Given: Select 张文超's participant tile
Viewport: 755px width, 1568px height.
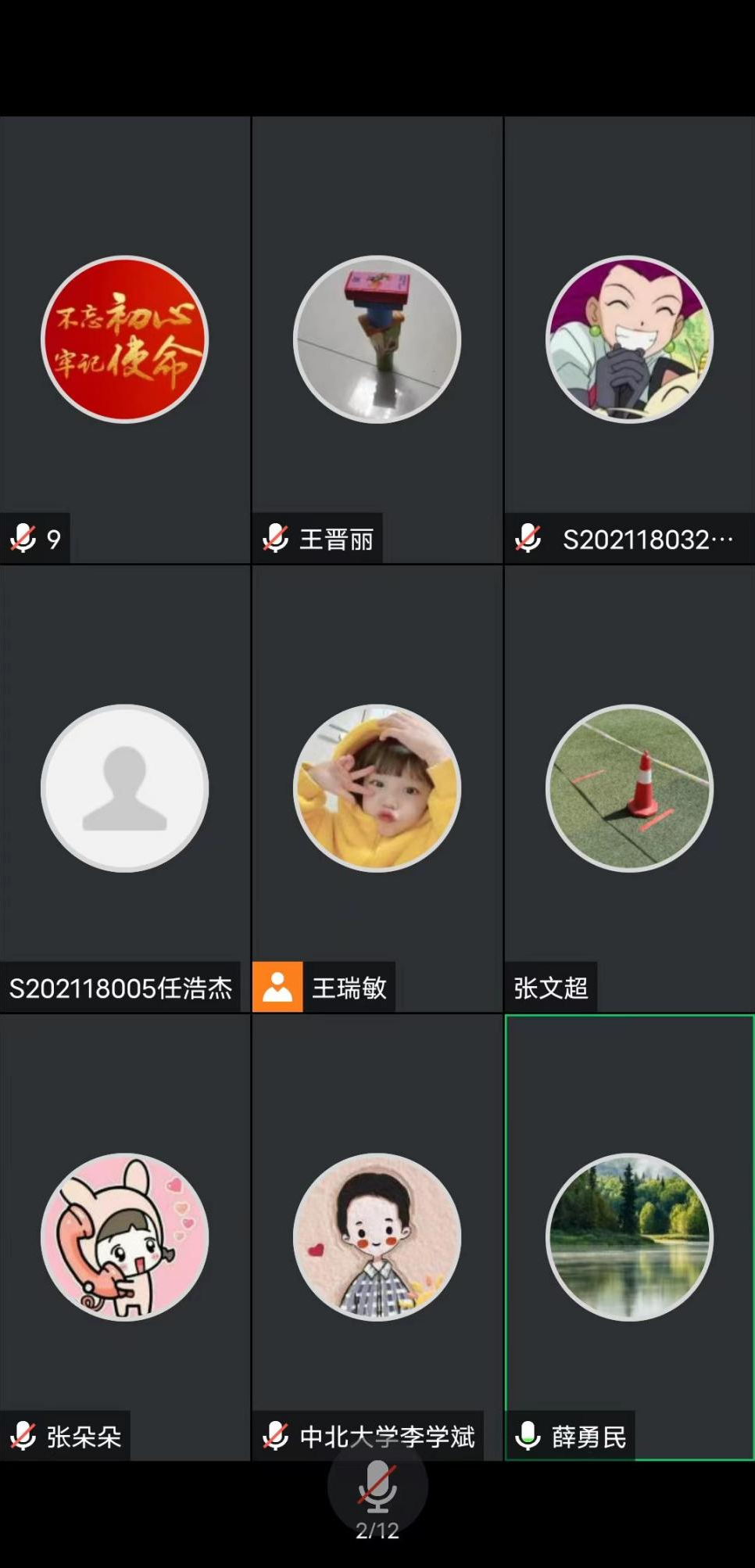Looking at the screenshot, I should pyautogui.click(x=629, y=788).
